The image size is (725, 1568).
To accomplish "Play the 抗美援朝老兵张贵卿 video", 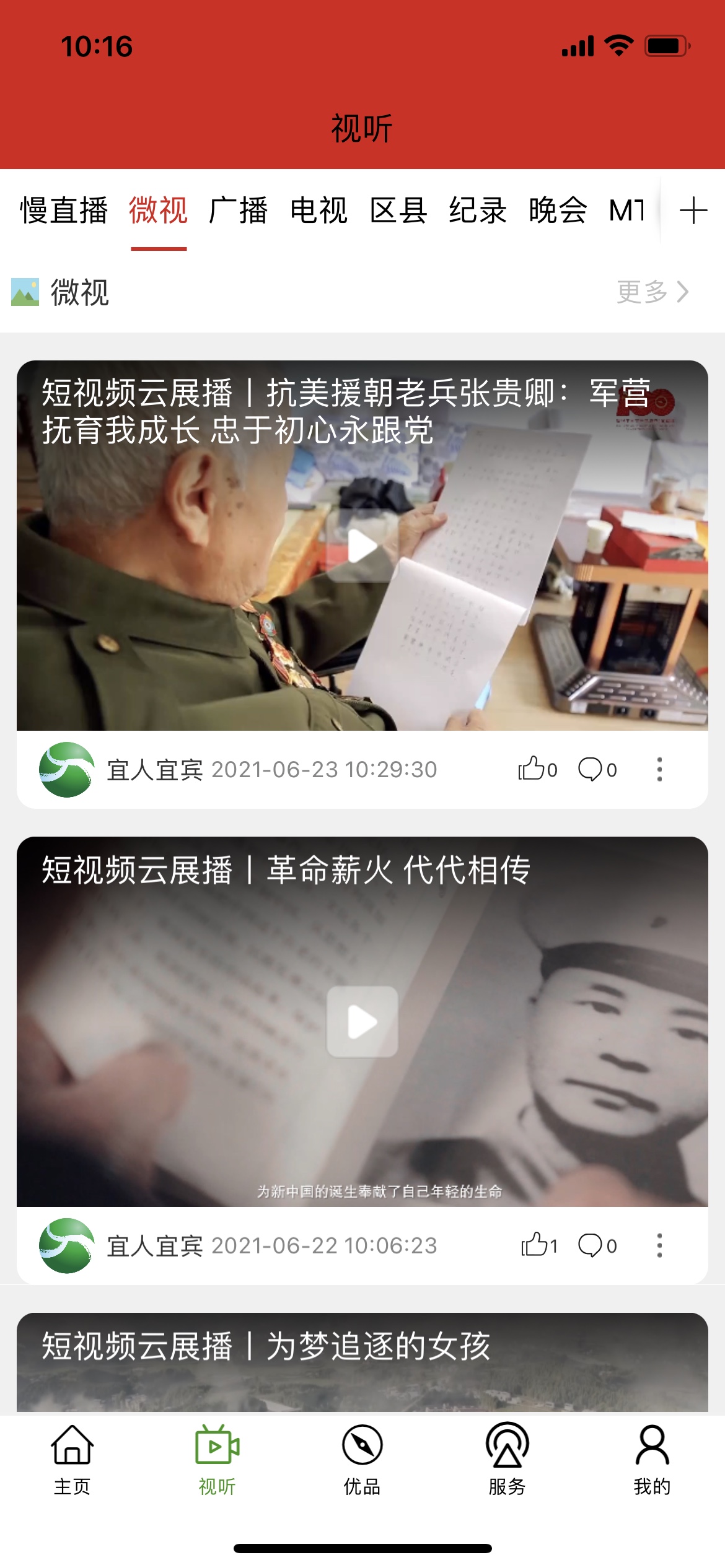I will (x=362, y=546).
